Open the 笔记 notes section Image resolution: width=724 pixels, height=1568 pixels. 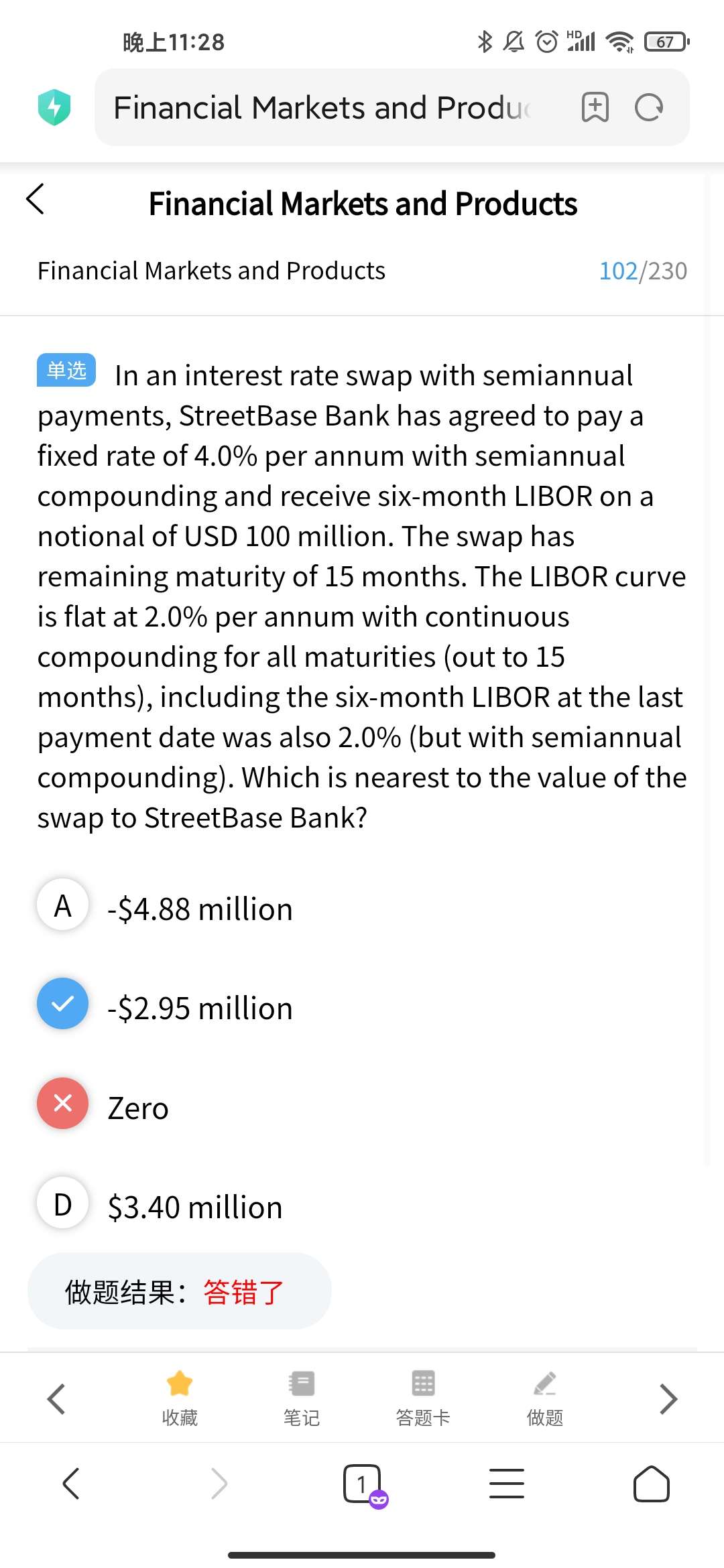coord(302,1398)
